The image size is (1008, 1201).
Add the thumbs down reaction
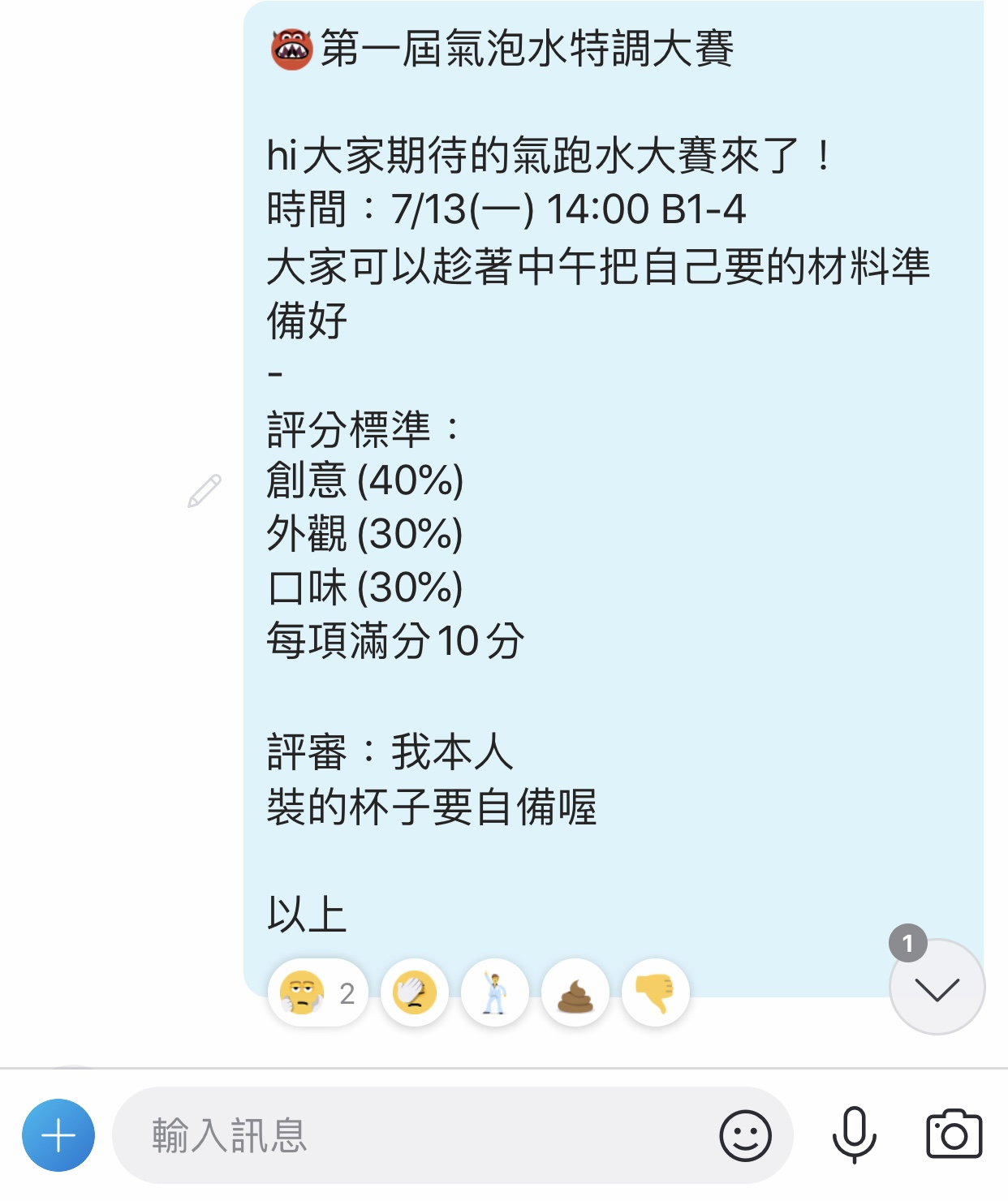[655, 992]
